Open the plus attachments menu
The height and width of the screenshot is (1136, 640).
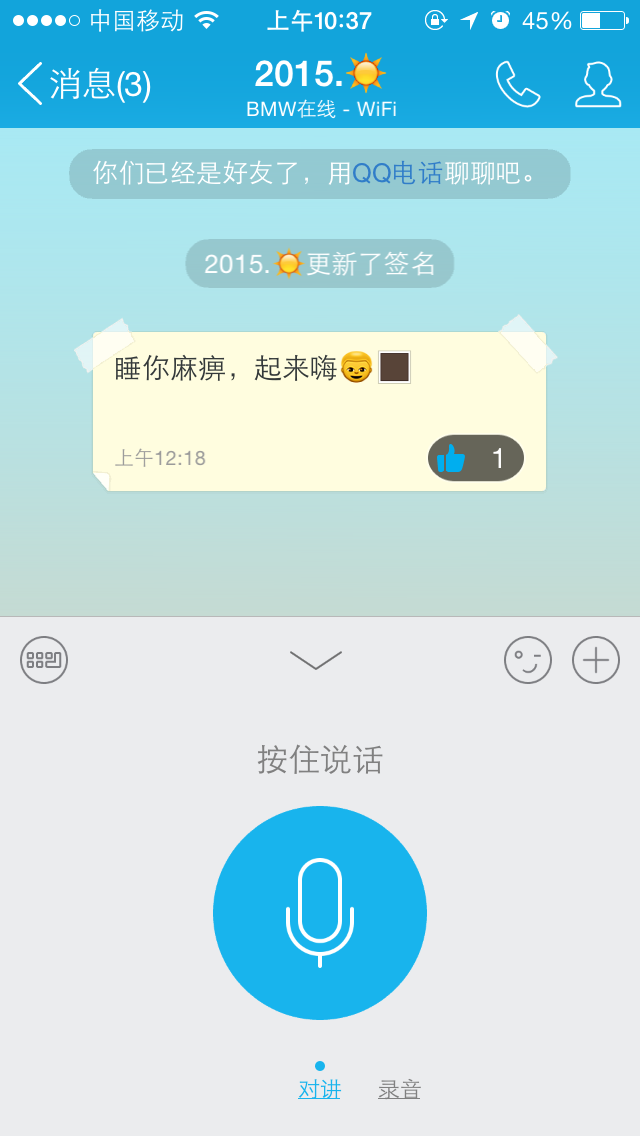[x=596, y=660]
